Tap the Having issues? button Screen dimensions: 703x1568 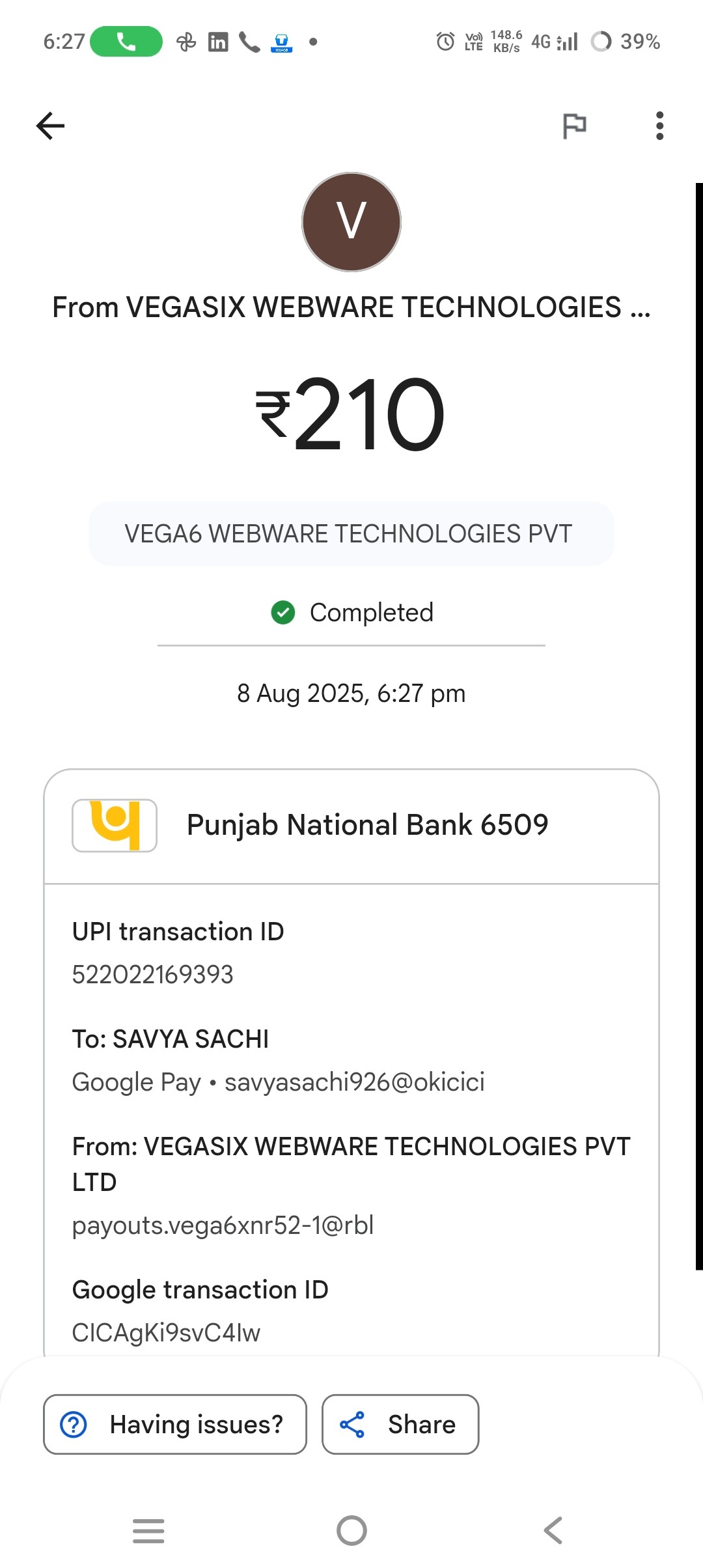tap(175, 1424)
